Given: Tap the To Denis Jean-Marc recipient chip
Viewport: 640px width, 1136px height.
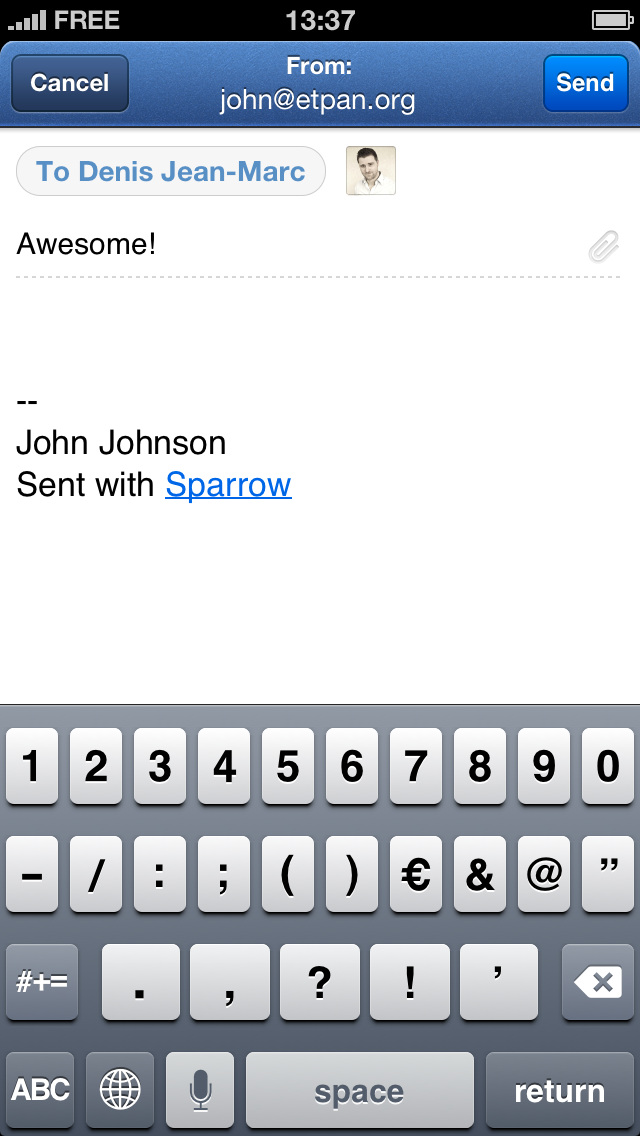Looking at the screenshot, I should [x=171, y=171].
